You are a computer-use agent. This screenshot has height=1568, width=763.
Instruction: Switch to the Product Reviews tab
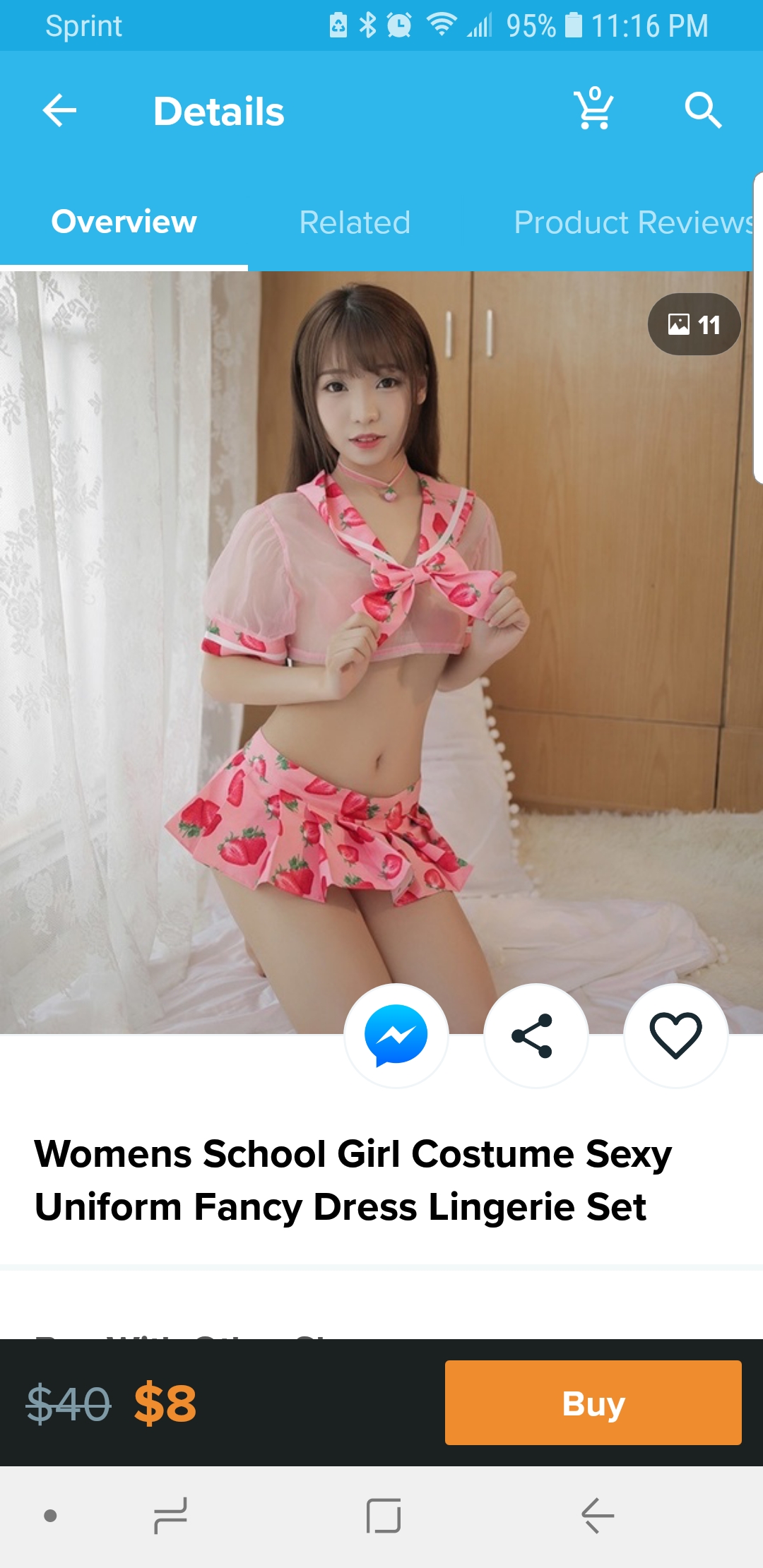pos(634,222)
